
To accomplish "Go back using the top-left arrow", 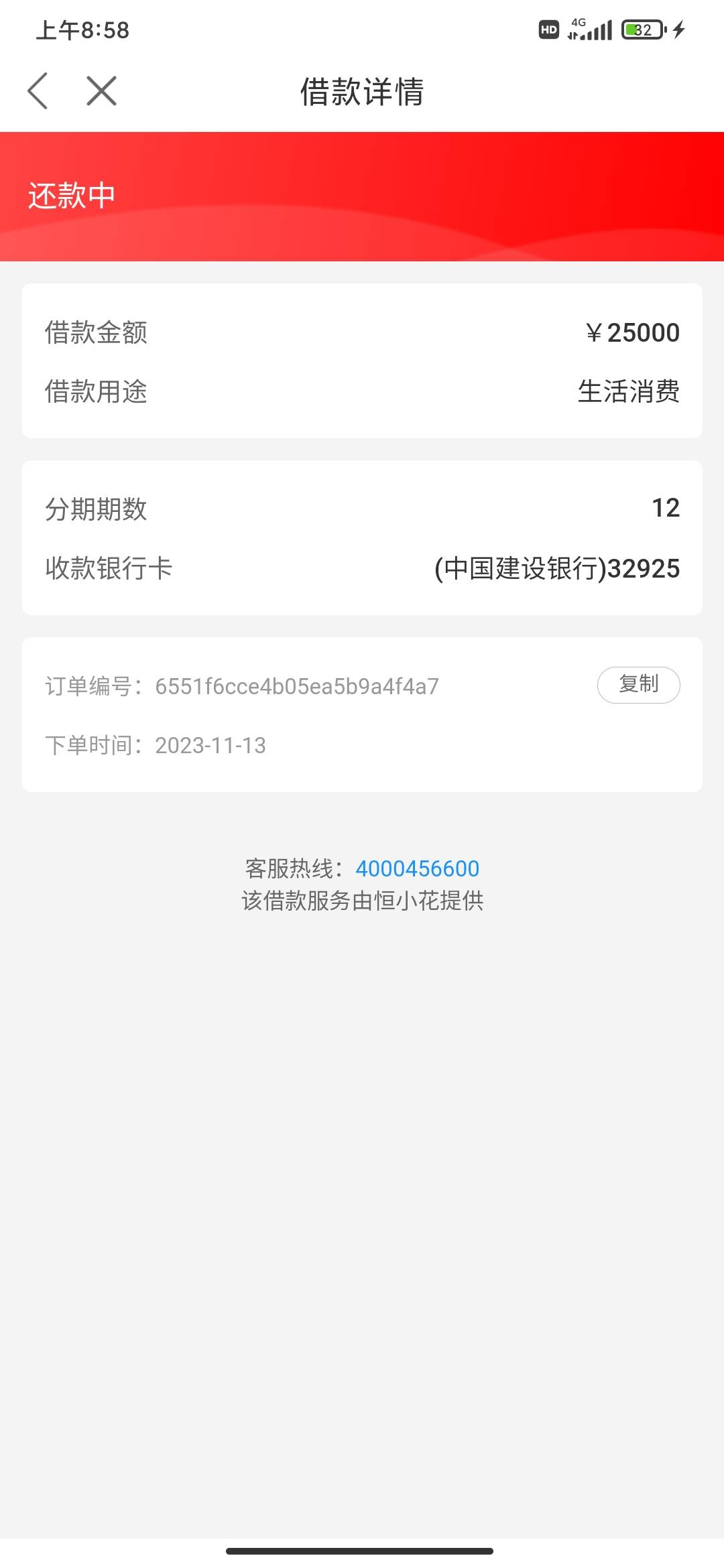I will tap(38, 90).
